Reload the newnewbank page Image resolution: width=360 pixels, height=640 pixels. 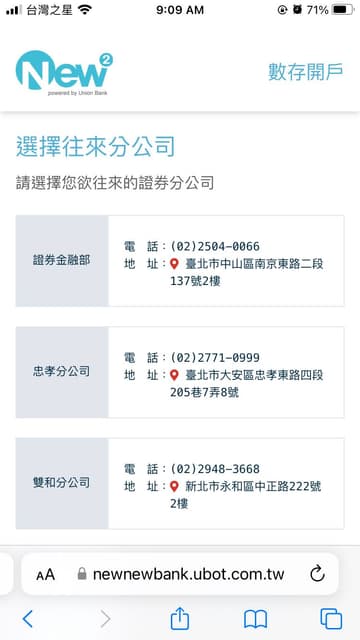tap(317, 574)
